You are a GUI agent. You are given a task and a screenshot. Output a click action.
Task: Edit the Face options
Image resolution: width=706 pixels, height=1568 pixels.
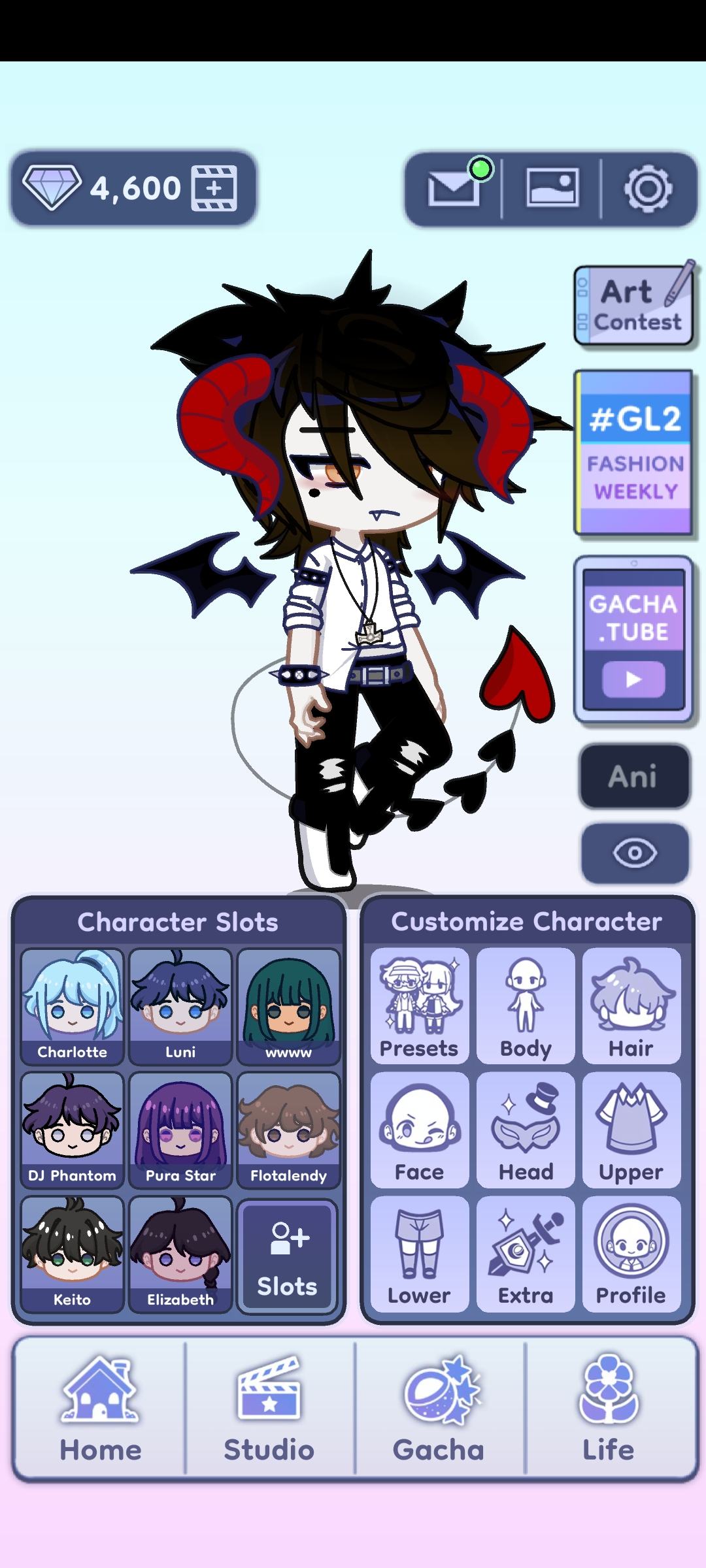(x=420, y=1130)
